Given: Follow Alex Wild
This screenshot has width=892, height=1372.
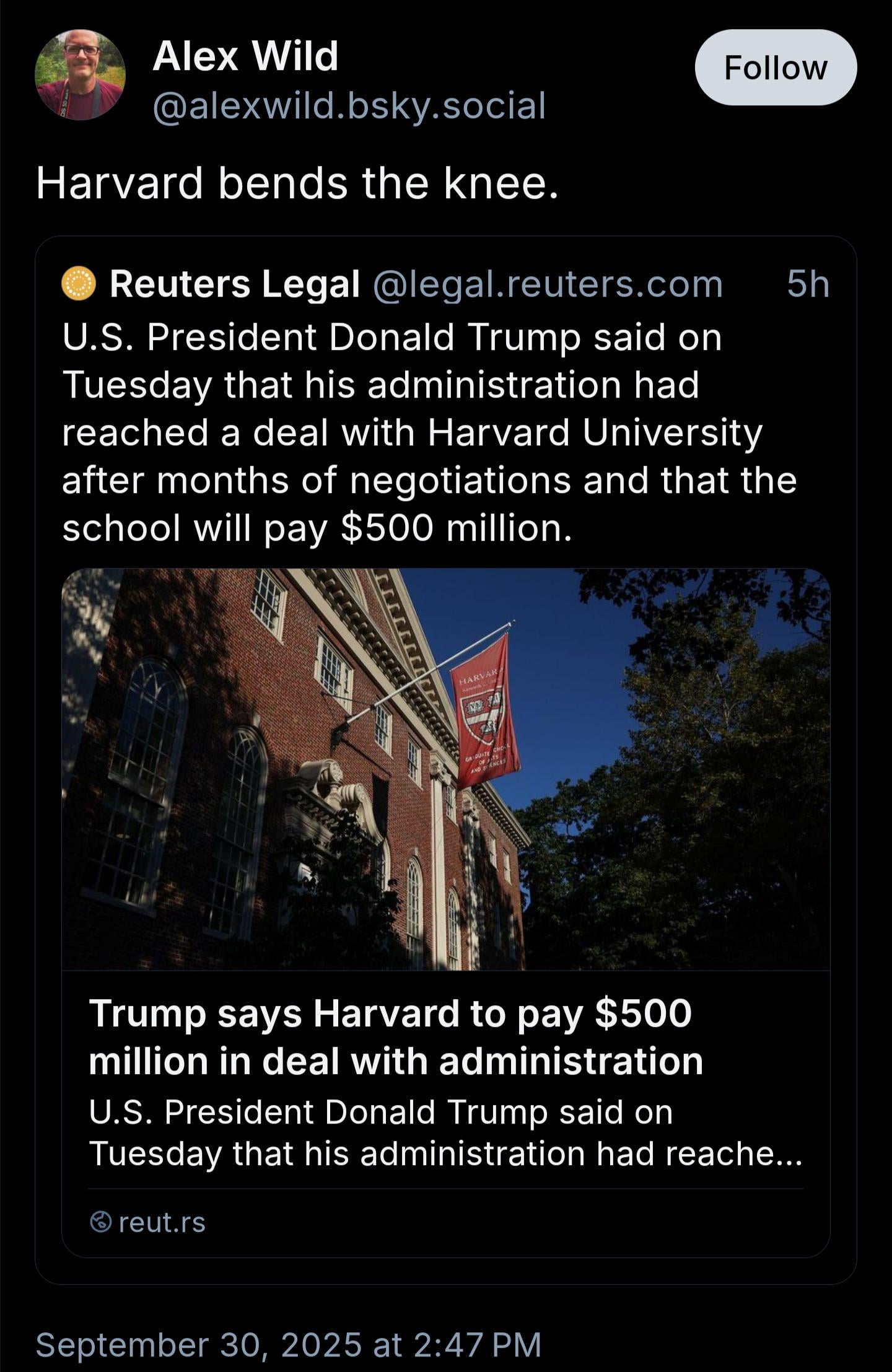Looking at the screenshot, I should 775,68.
